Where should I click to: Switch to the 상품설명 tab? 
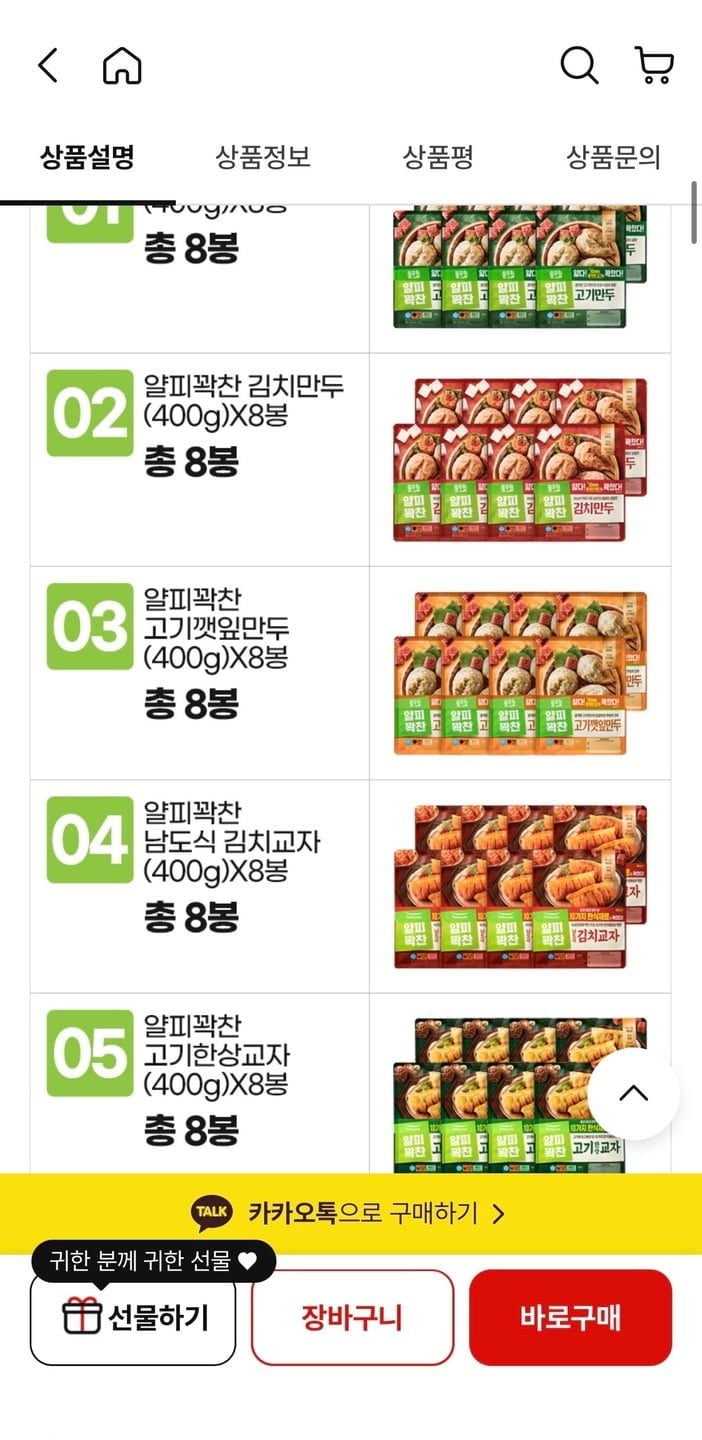click(x=87, y=157)
